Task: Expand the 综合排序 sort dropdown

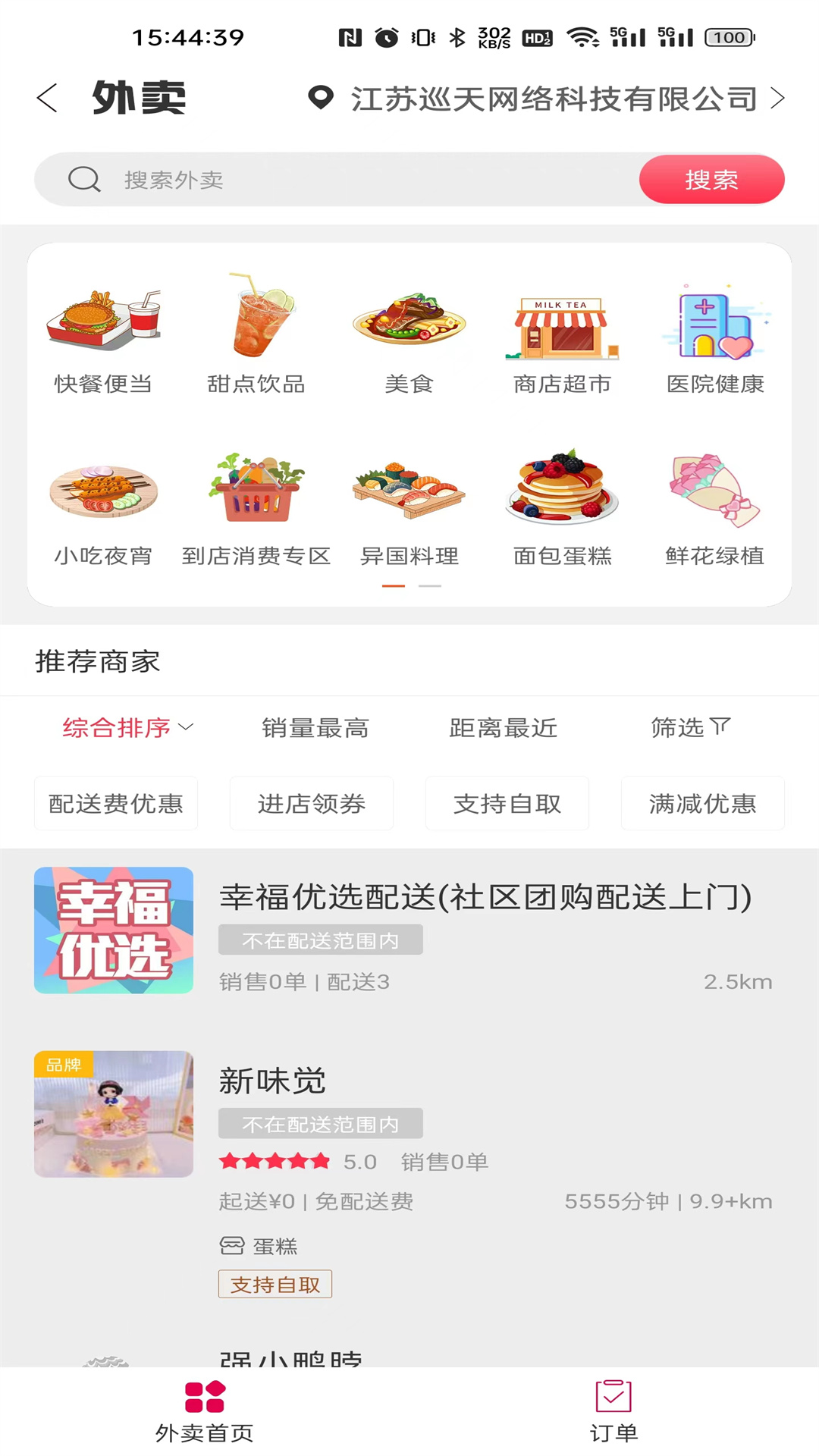Action: pos(127,728)
